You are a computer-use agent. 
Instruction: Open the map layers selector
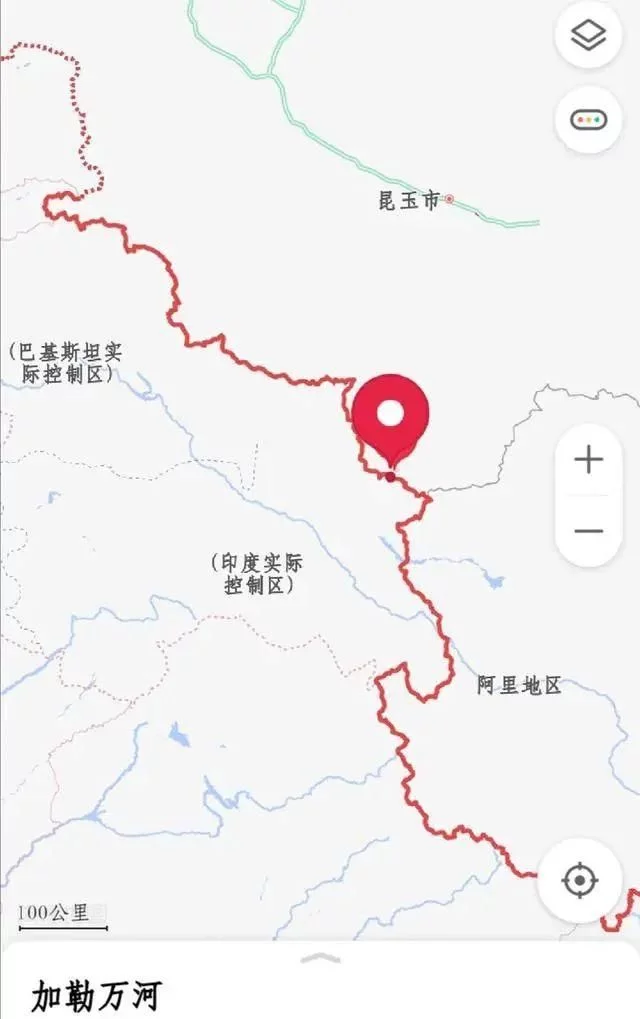pyautogui.click(x=588, y=36)
